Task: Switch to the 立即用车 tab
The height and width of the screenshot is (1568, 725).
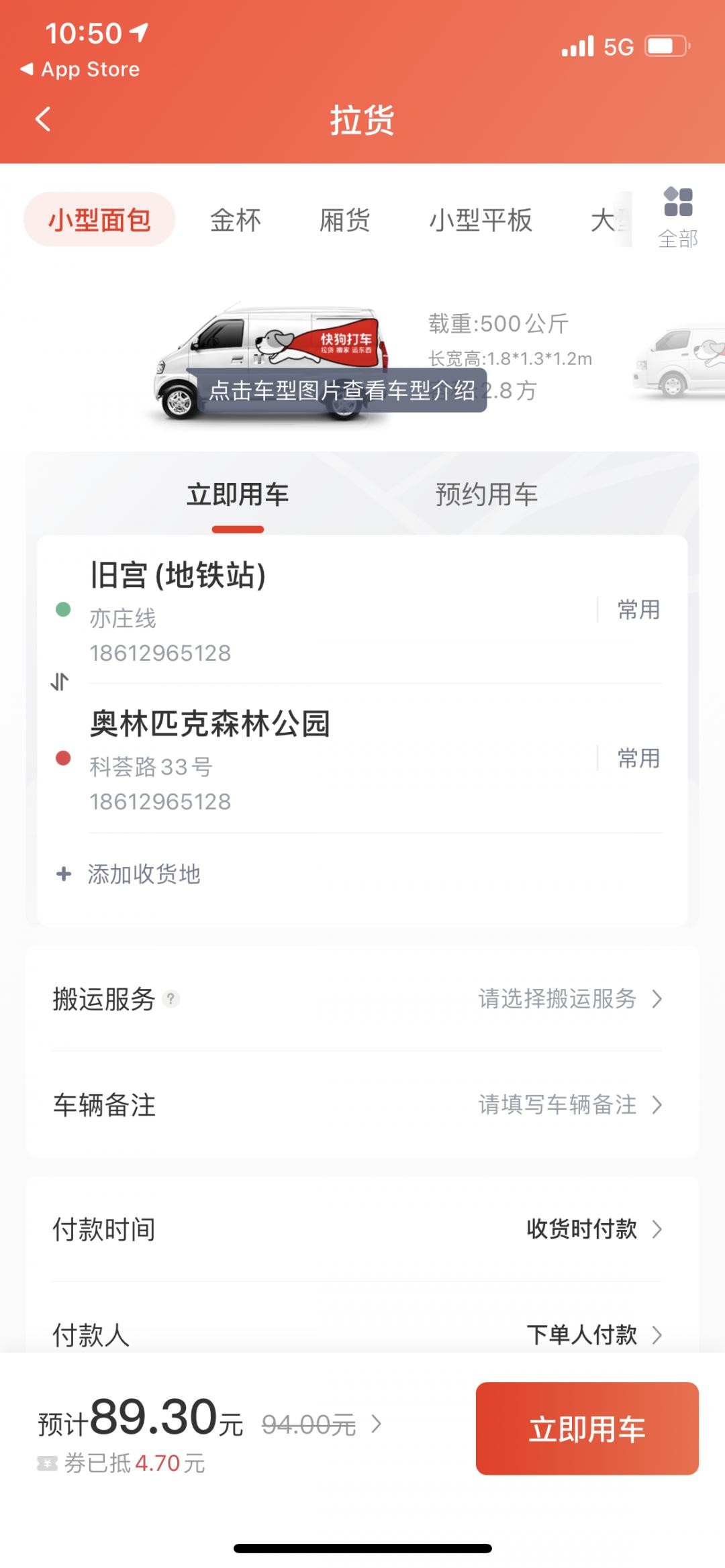Action: 238,495
